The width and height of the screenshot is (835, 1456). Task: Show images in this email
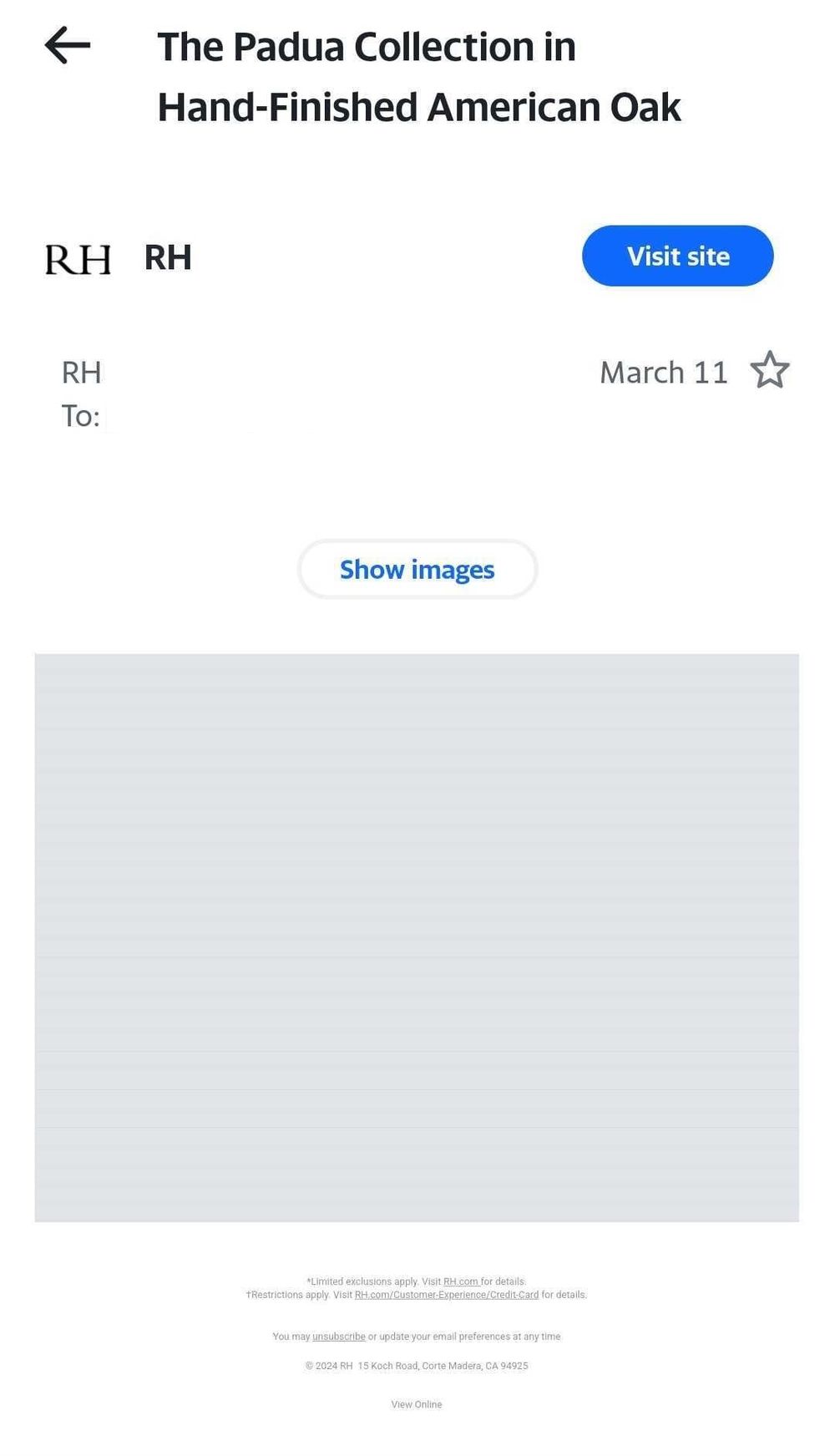tap(417, 570)
